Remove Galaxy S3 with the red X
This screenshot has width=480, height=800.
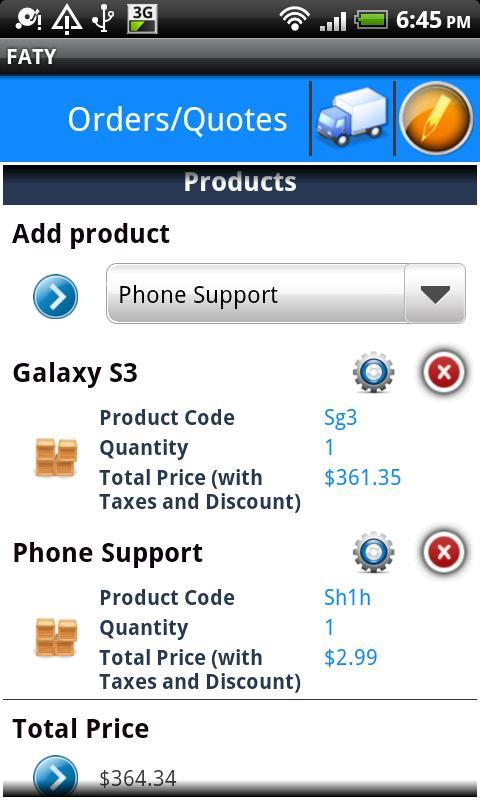444,372
